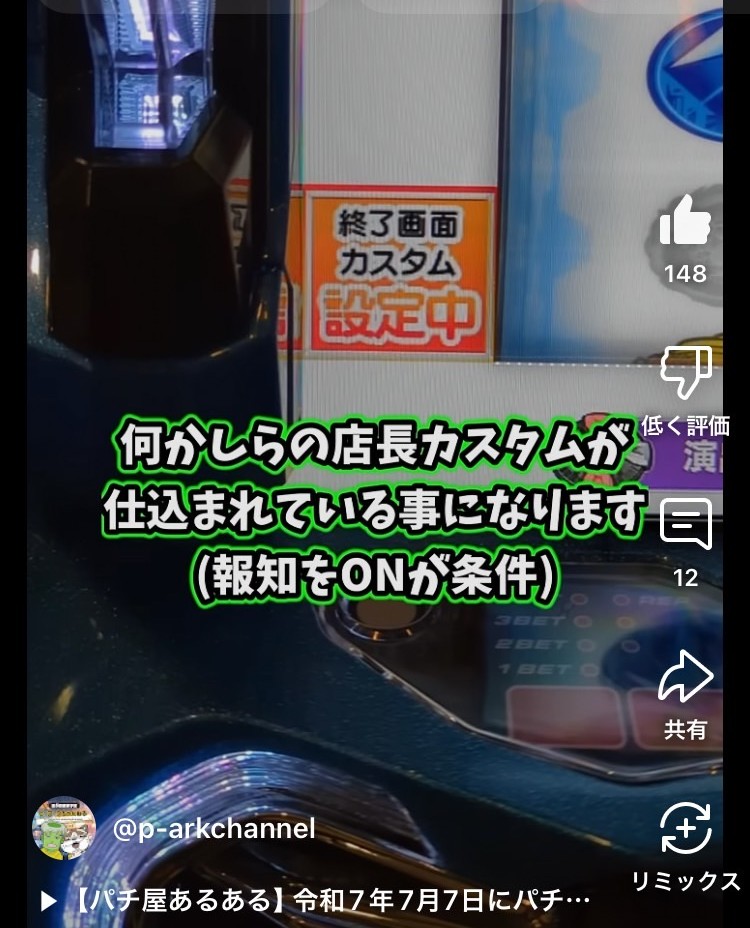Open the @p-arkchannel channel page

coord(214,829)
